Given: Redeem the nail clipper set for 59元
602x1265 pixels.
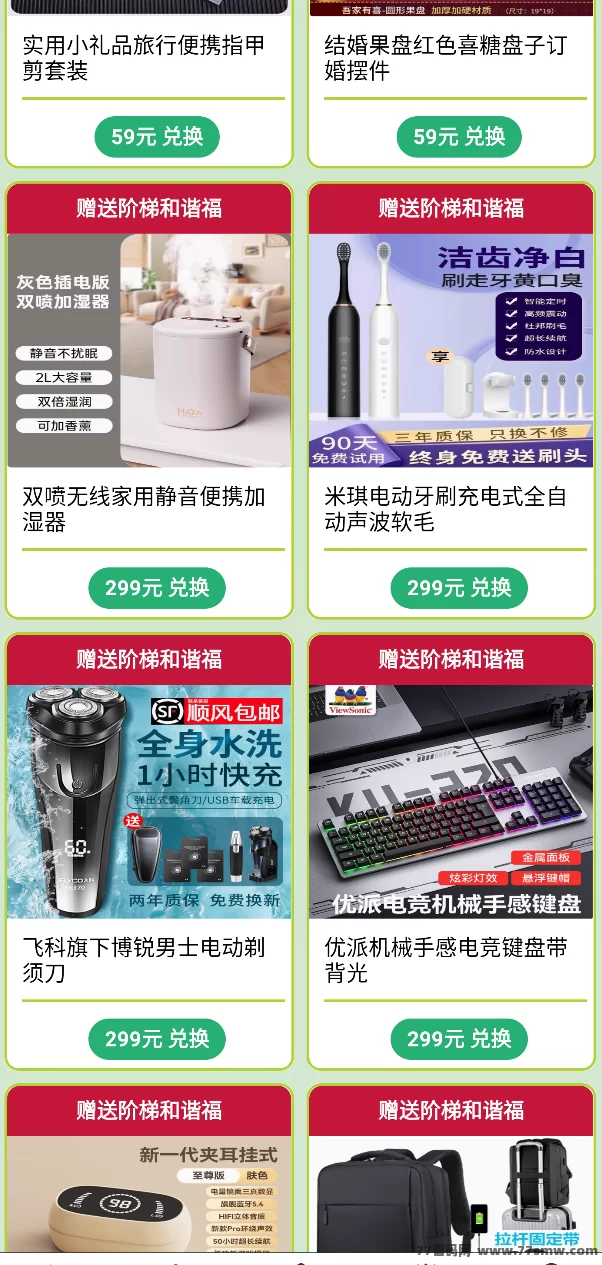Looking at the screenshot, I should click(x=157, y=137).
